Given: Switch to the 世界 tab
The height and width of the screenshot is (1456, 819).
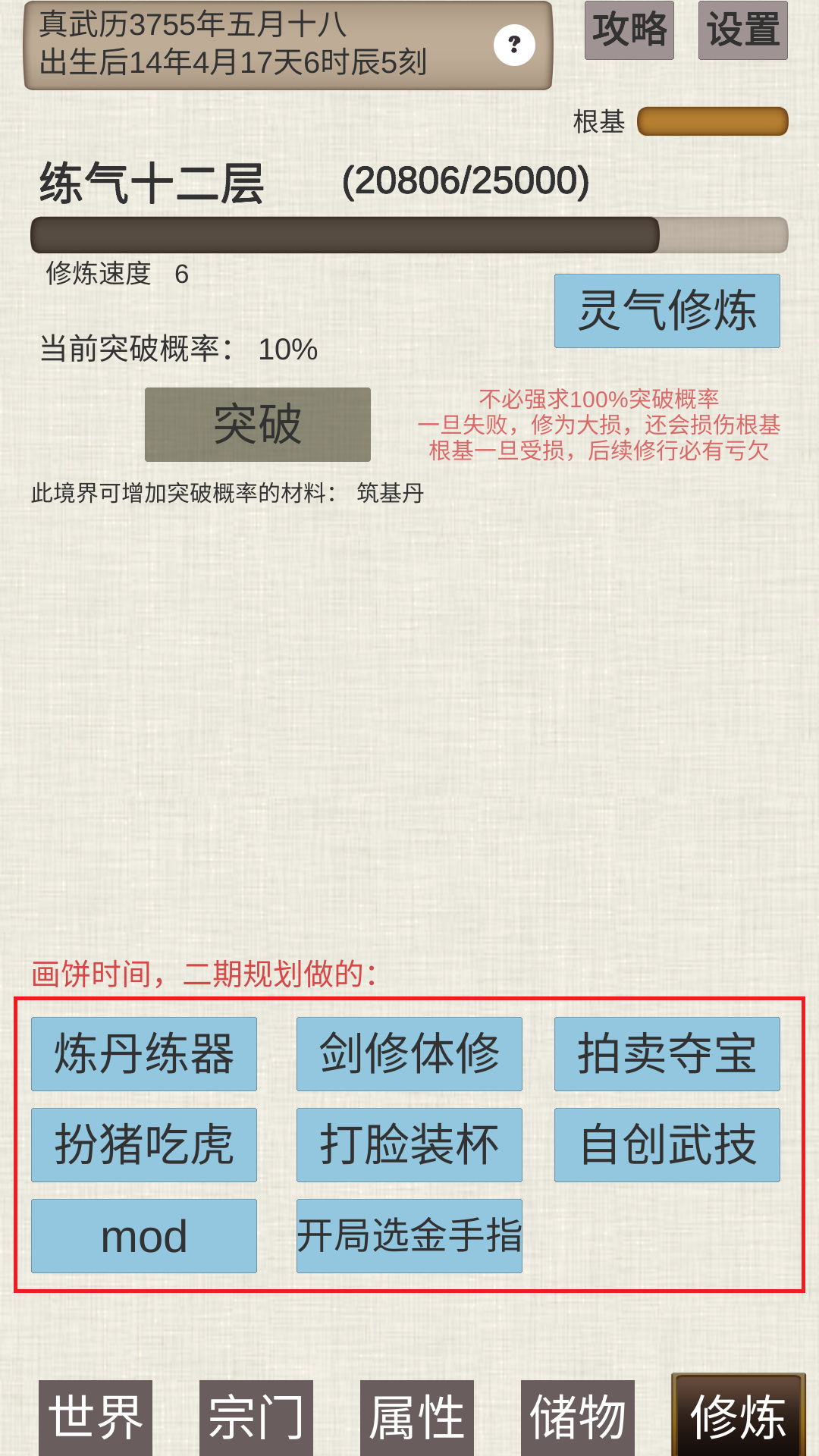Looking at the screenshot, I should point(96,1417).
